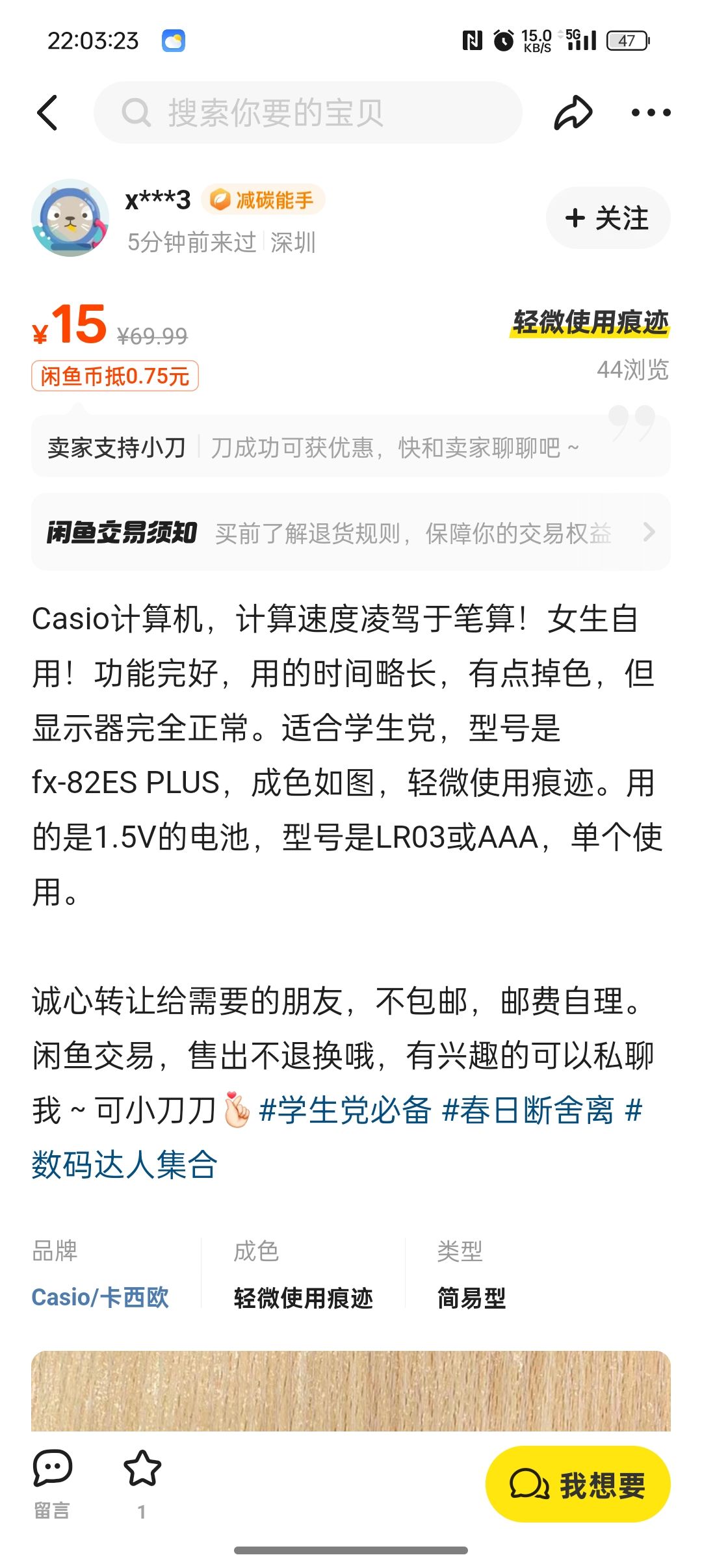Open seller x***3's profile avatar
This screenshot has height=1568, width=702.
click(70, 218)
